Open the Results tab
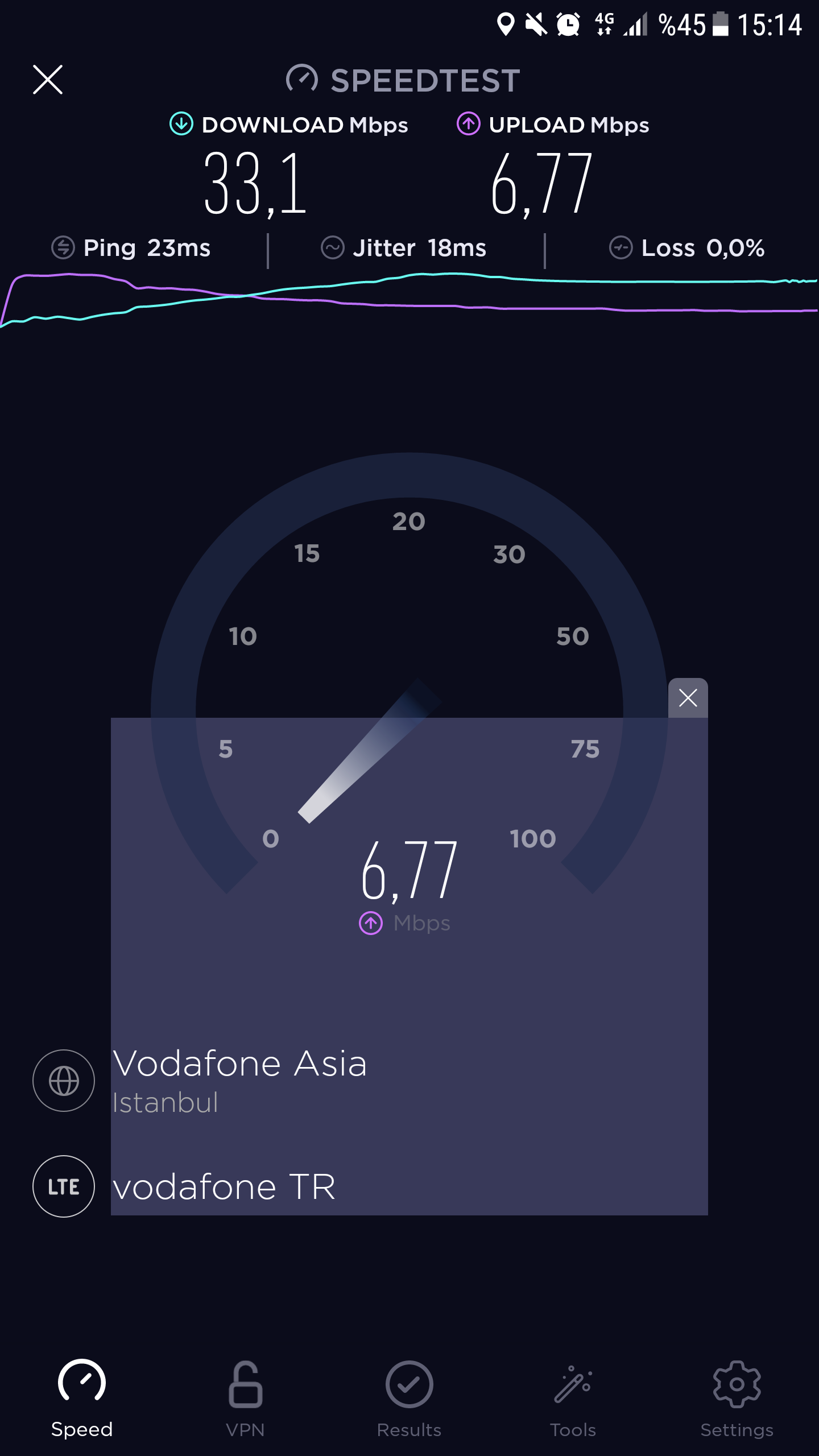This screenshot has height=1456, width=819. click(x=409, y=1399)
